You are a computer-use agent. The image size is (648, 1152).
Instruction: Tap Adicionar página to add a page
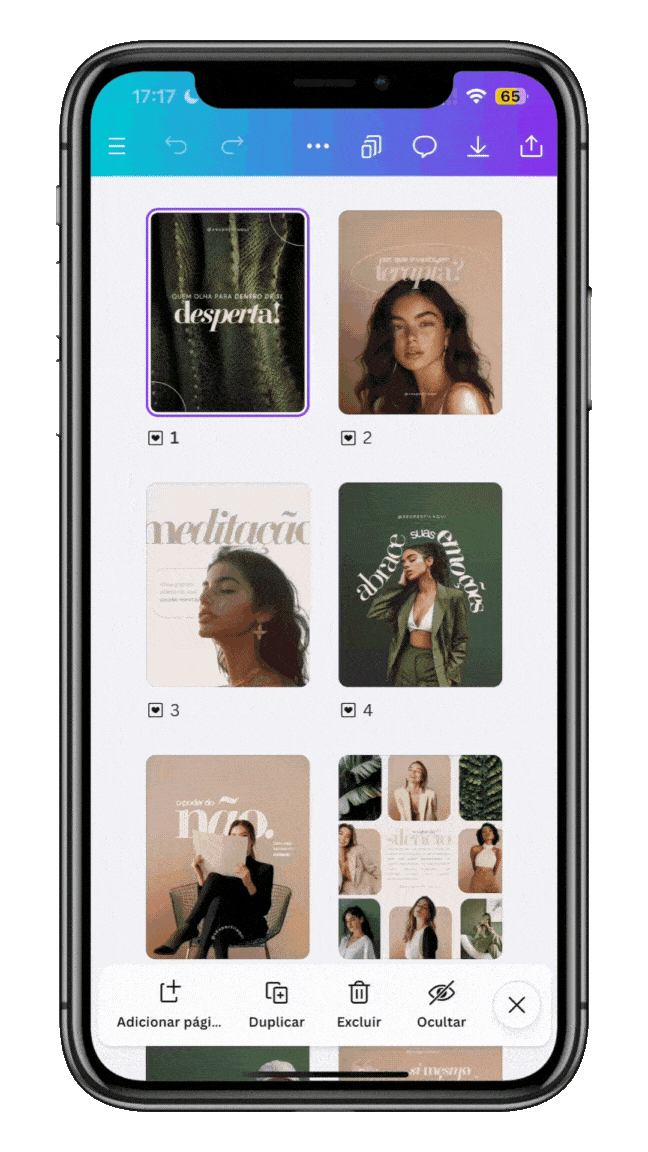(169, 1005)
